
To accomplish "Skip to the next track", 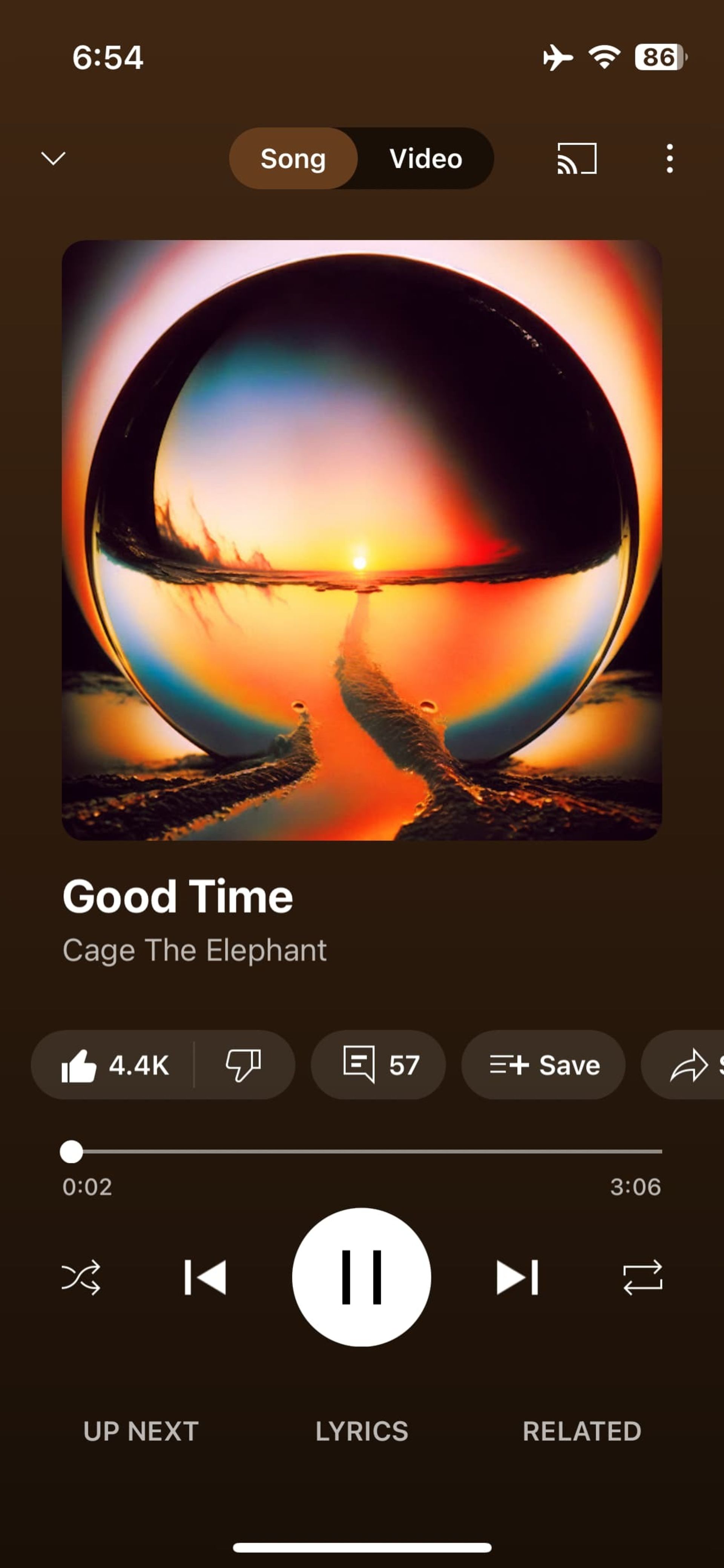I will tap(517, 1277).
